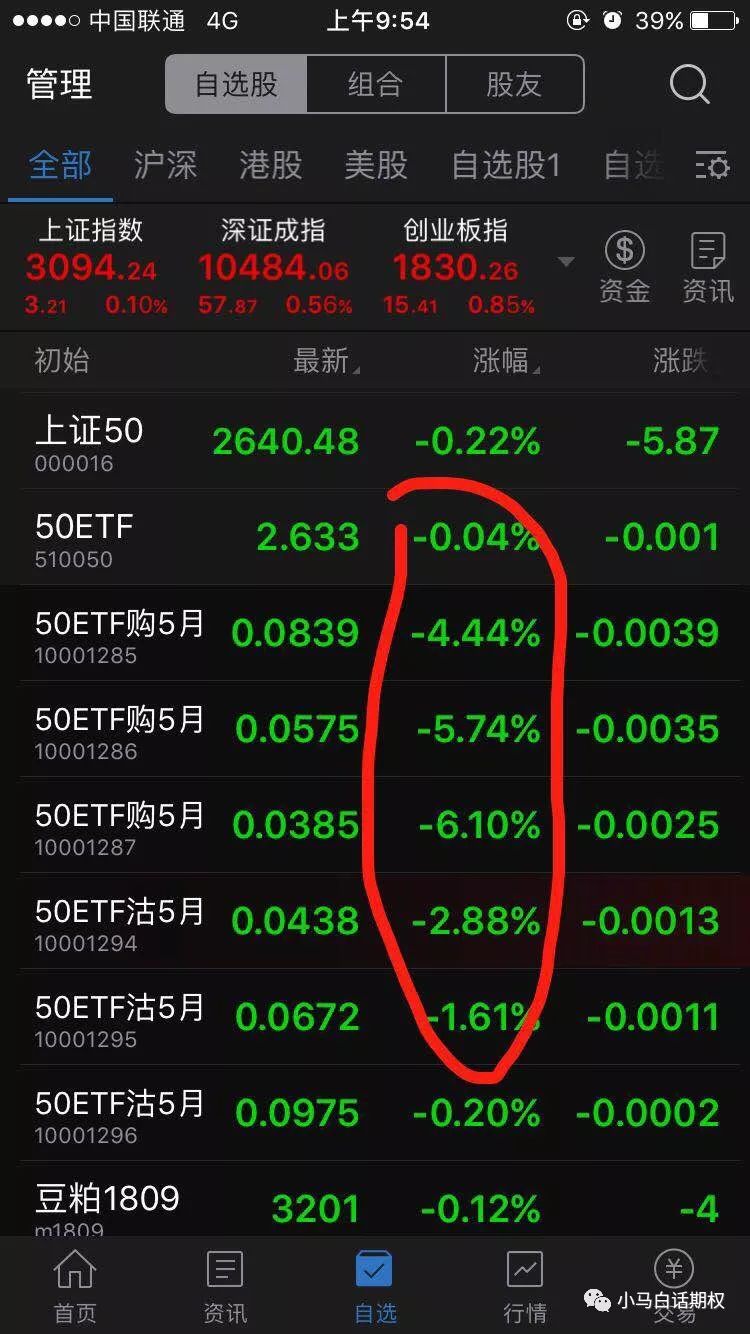The height and width of the screenshot is (1334, 750).
Task: Open the 资金 funds icon
Action: tap(625, 268)
